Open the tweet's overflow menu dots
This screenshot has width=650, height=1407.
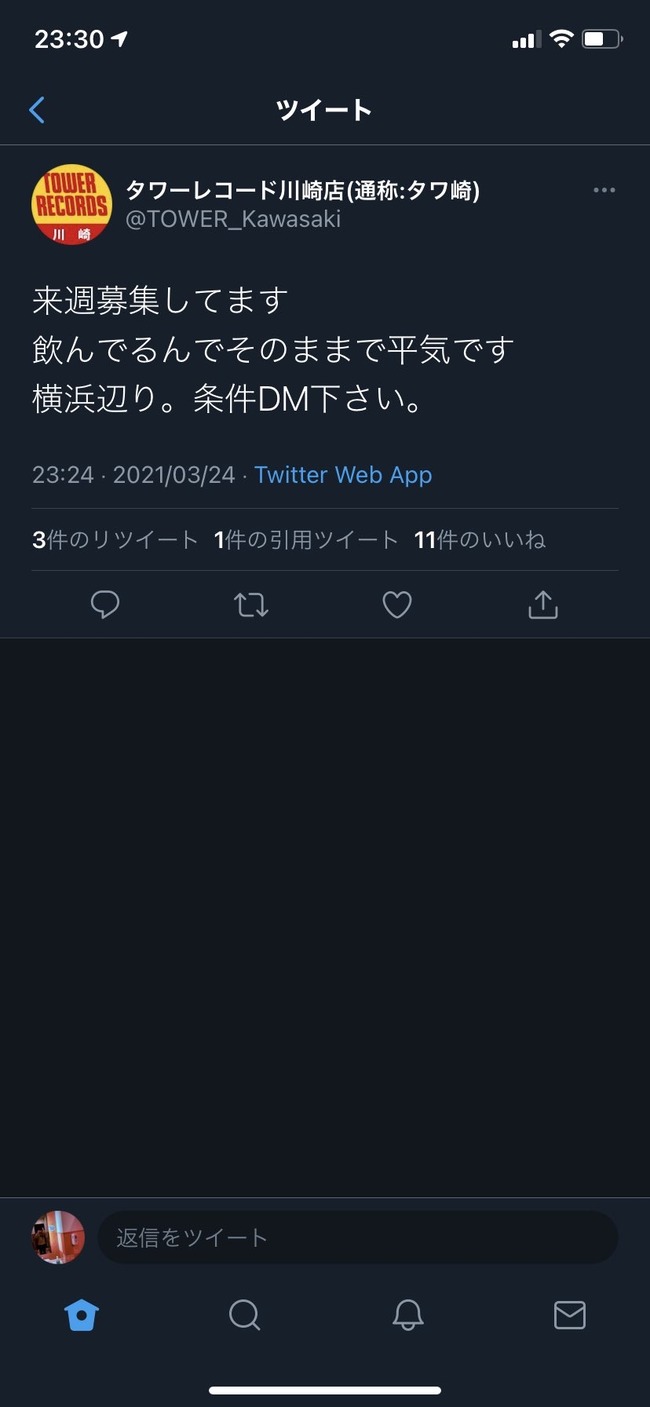pyautogui.click(x=603, y=190)
